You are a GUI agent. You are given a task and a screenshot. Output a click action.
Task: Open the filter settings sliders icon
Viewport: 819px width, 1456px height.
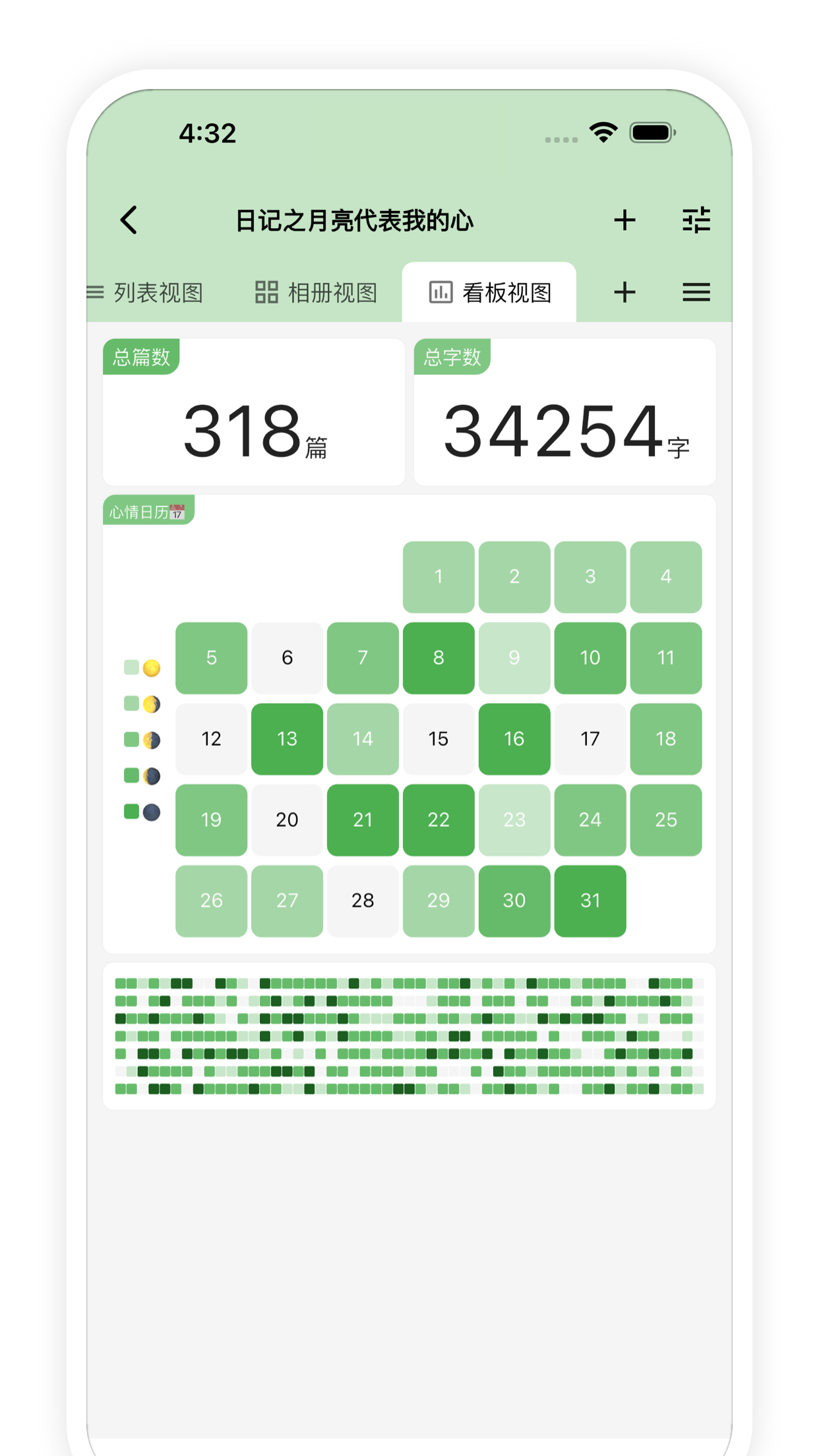(x=696, y=220)
